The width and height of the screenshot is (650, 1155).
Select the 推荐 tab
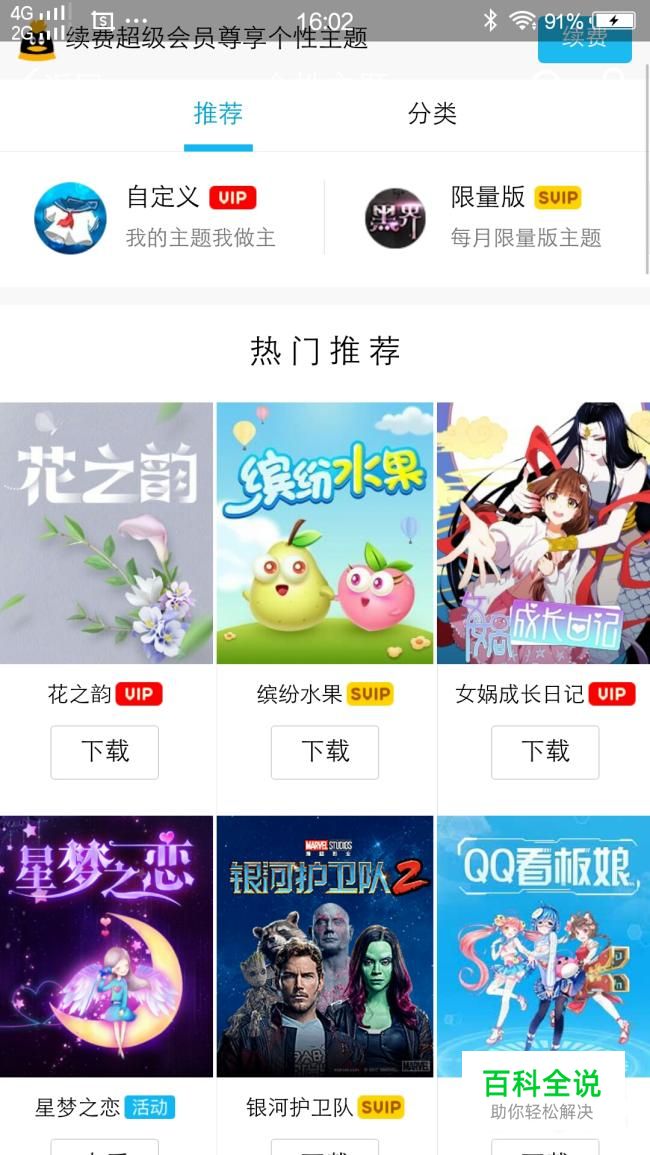click(218, 113)
